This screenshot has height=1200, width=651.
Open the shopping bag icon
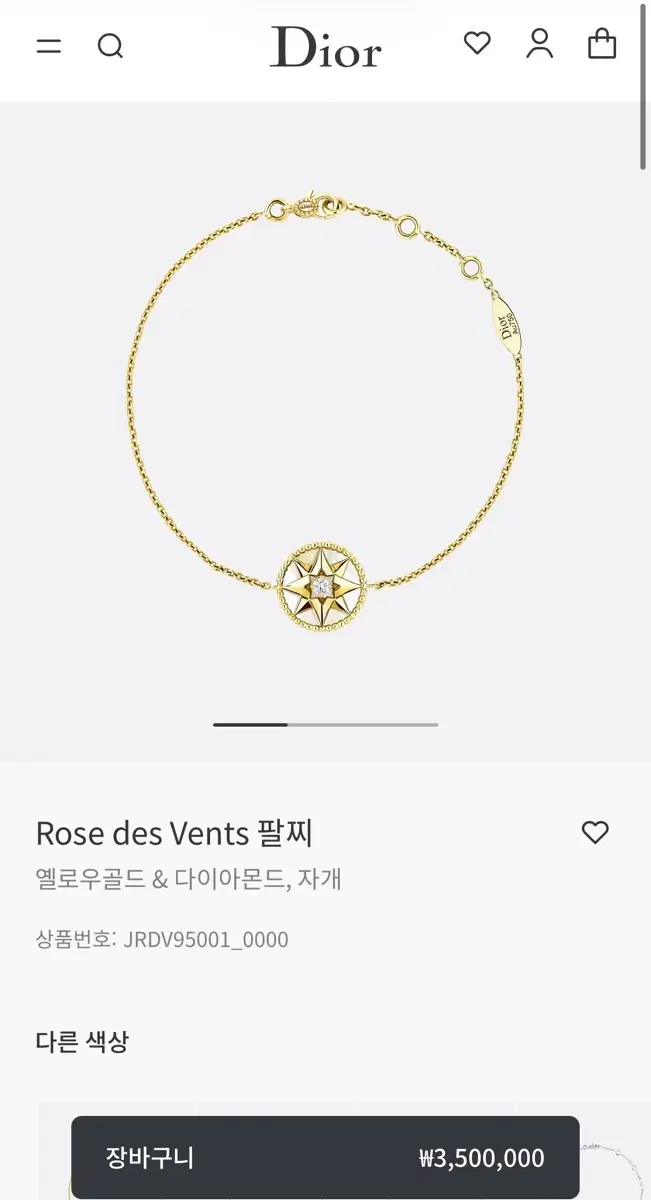pos(602,43)
